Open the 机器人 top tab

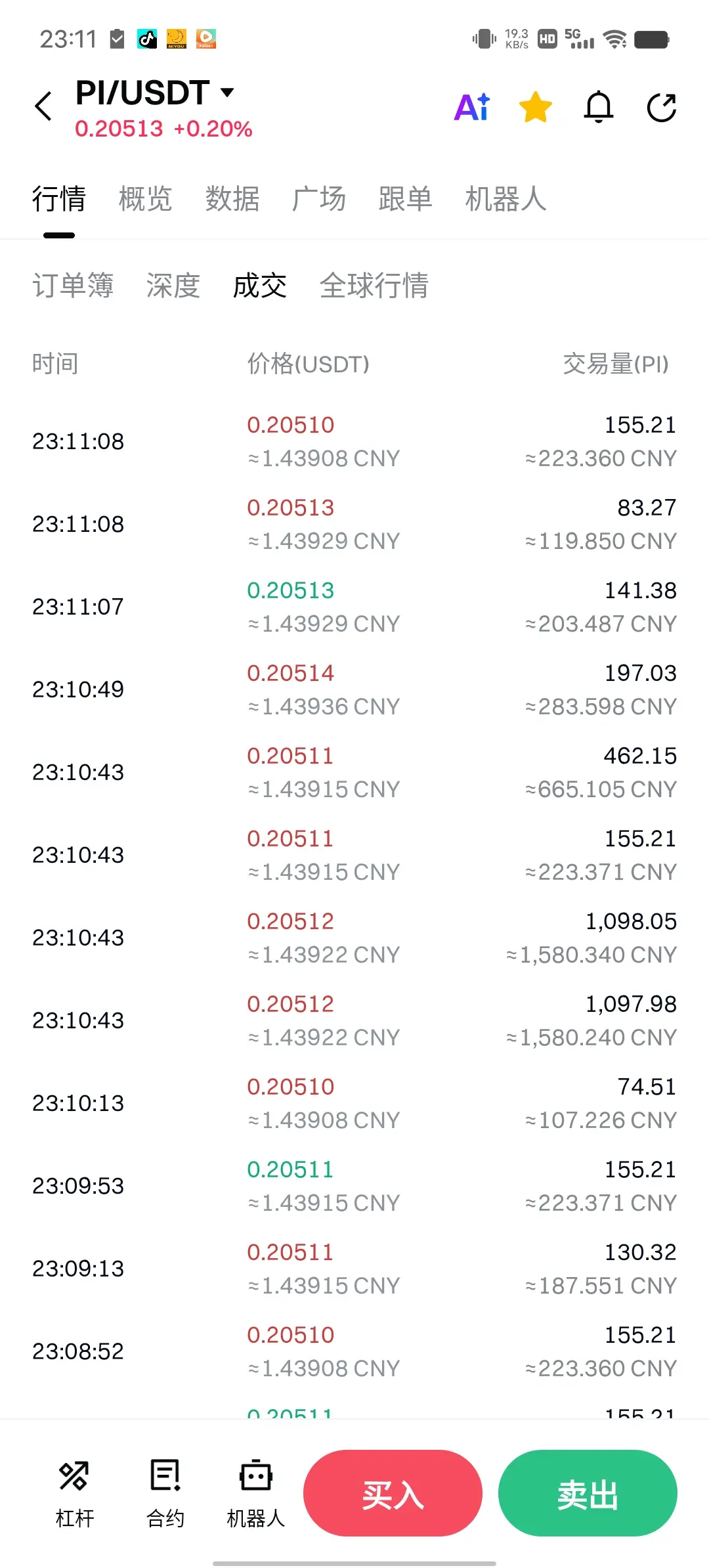[505, 198]
